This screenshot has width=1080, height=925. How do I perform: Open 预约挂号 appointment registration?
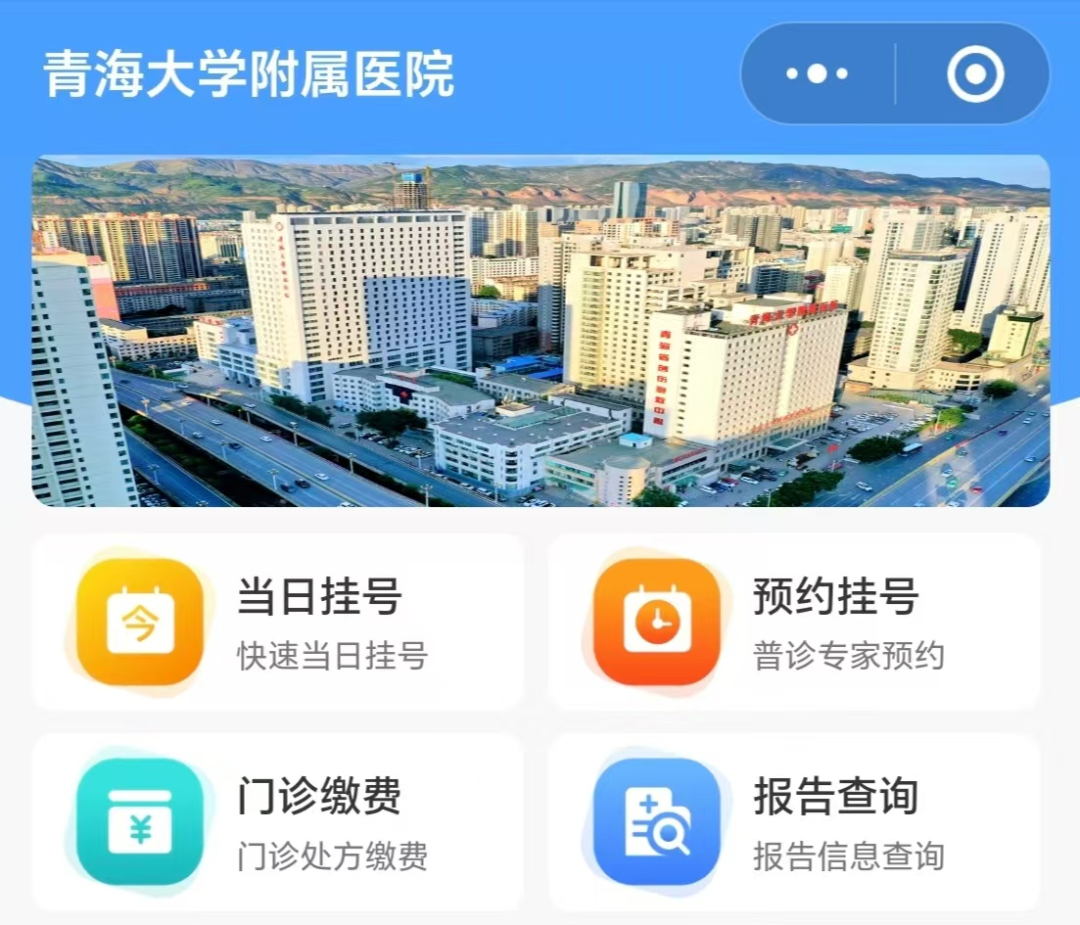pyautogui.click(x=794, y=622)
